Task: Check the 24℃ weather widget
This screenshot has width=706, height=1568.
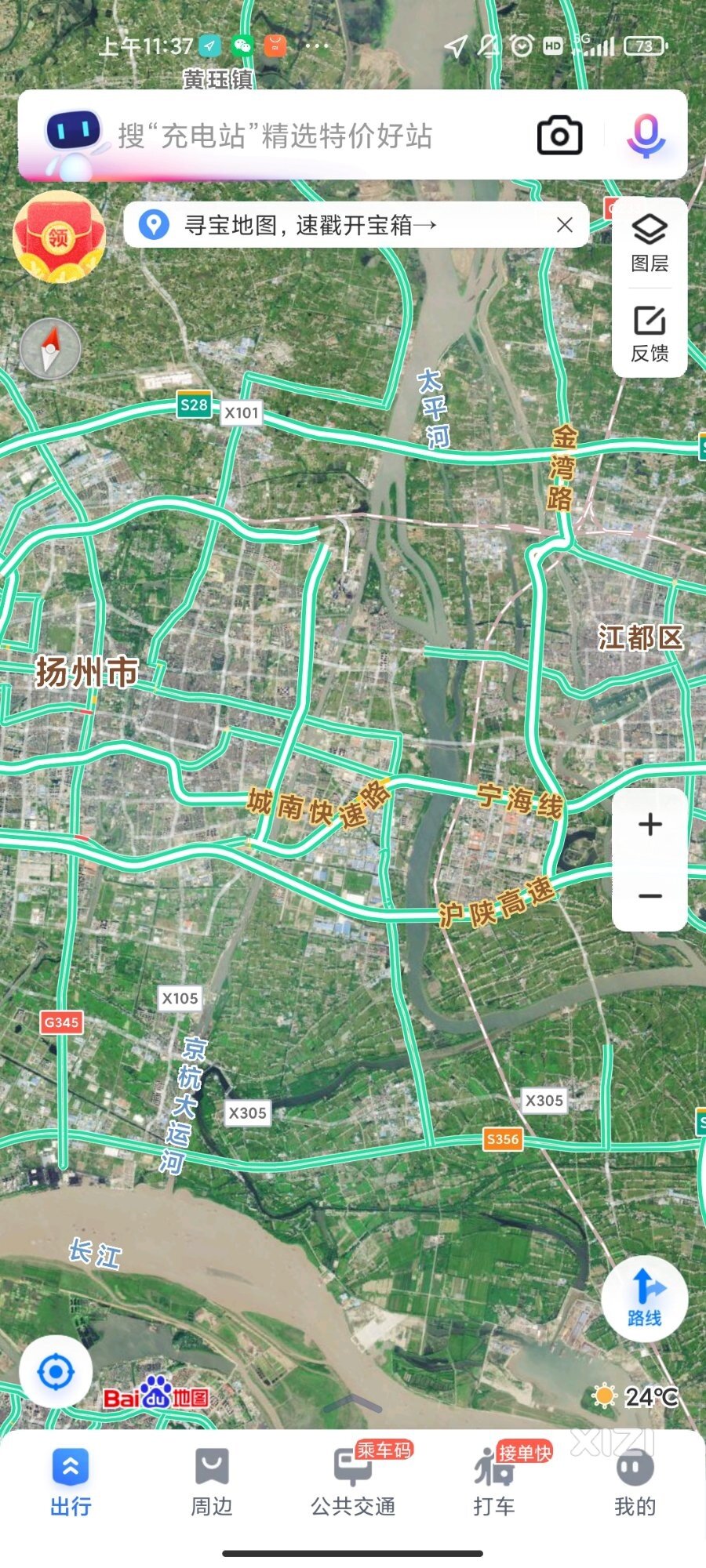Action: click(637, 1397)
